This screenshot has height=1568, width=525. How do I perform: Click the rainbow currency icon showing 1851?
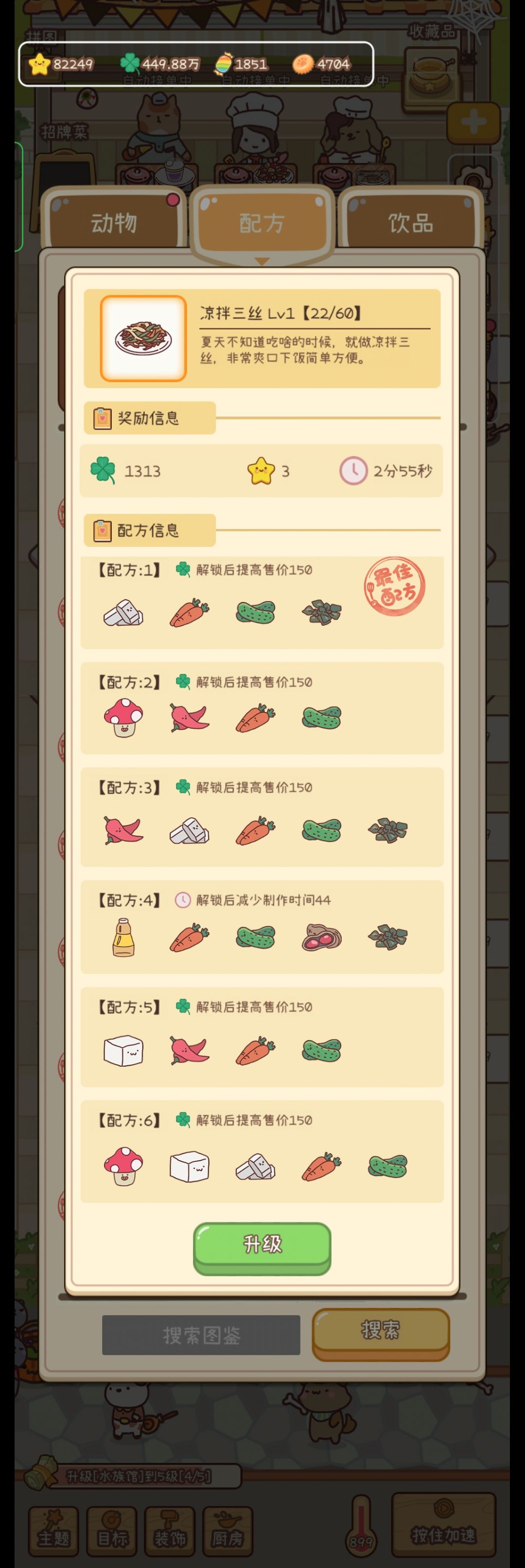pyautogui.click(x=223, y=63)
